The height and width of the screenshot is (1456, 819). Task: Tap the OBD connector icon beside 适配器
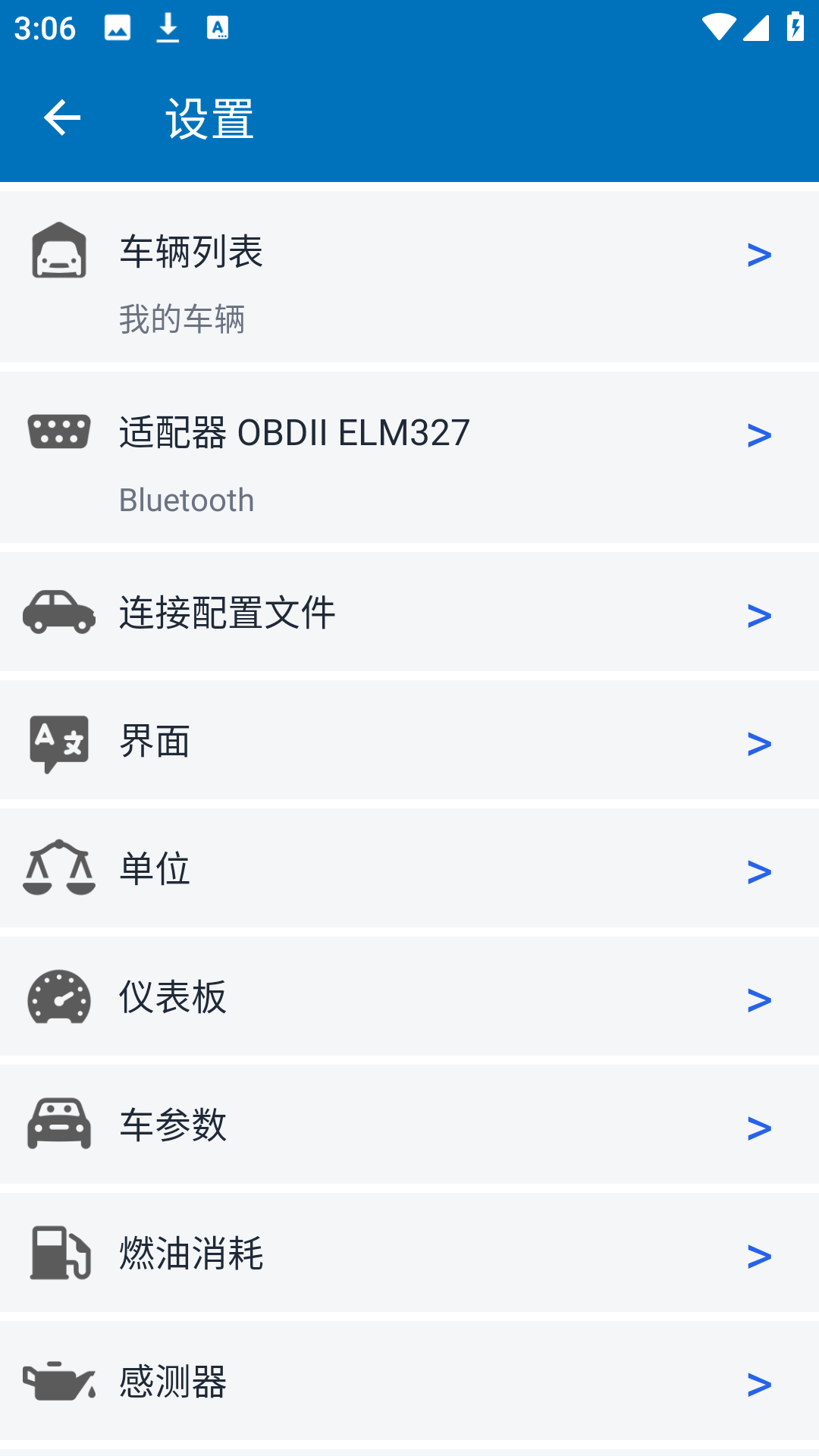[60, 433]
